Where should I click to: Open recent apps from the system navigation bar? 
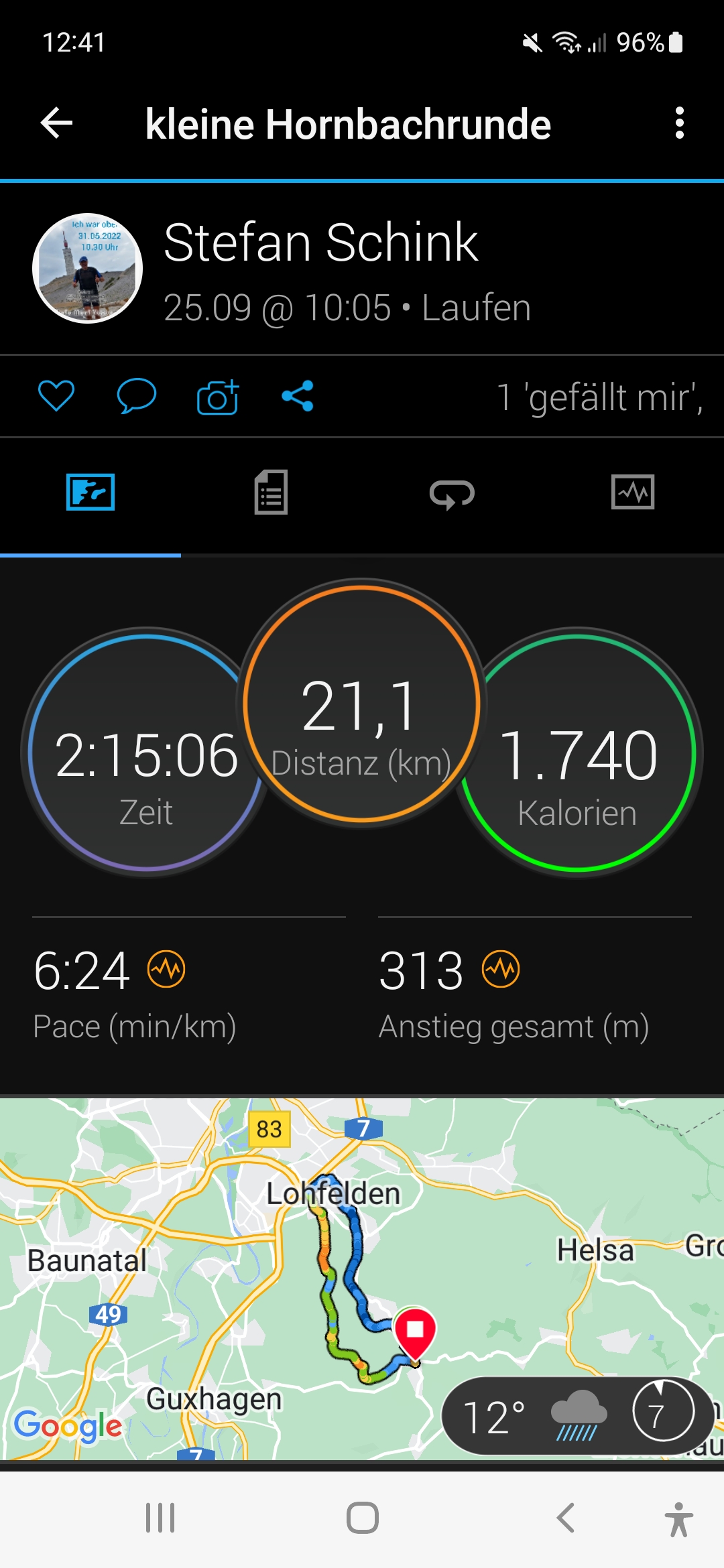pos(160,1518)
